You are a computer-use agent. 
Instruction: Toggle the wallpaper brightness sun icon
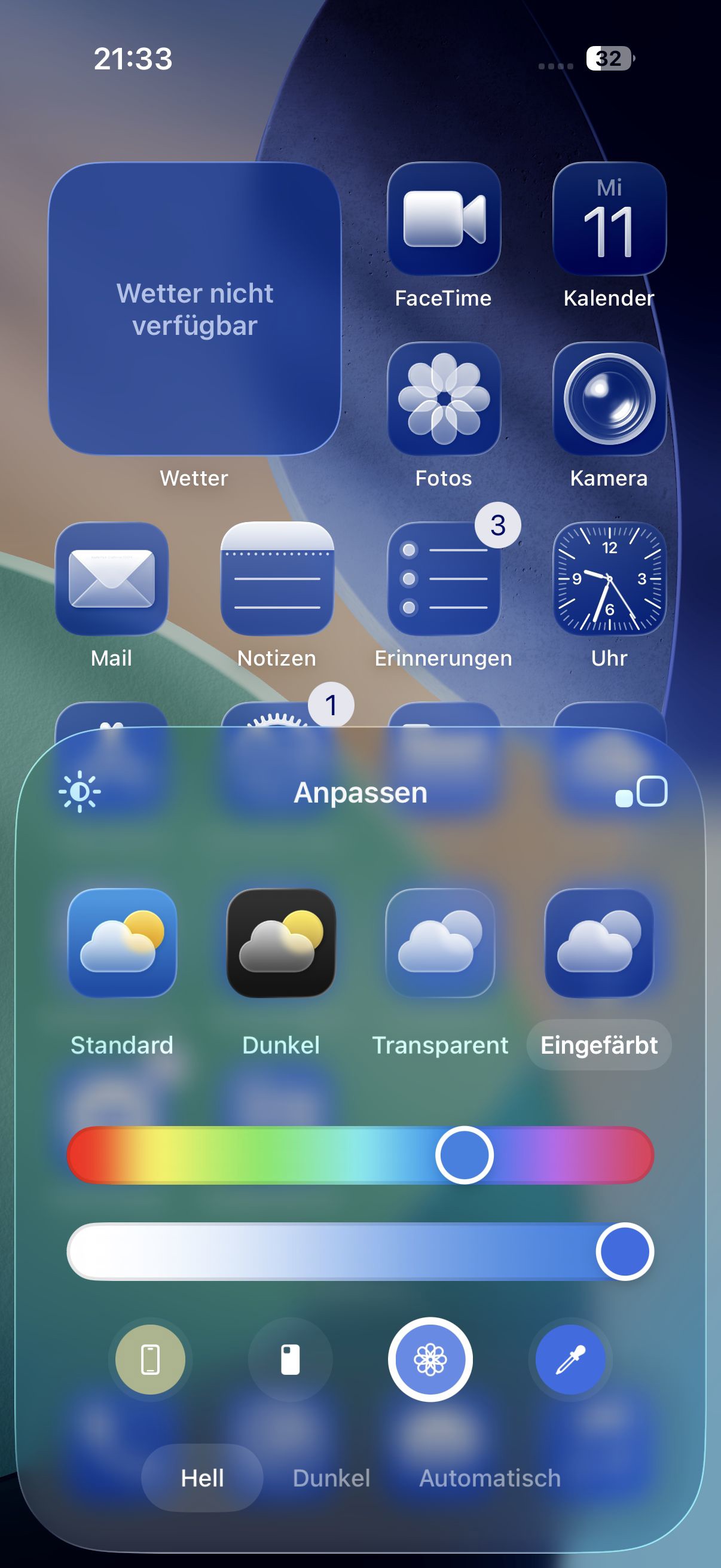point(80,792)
